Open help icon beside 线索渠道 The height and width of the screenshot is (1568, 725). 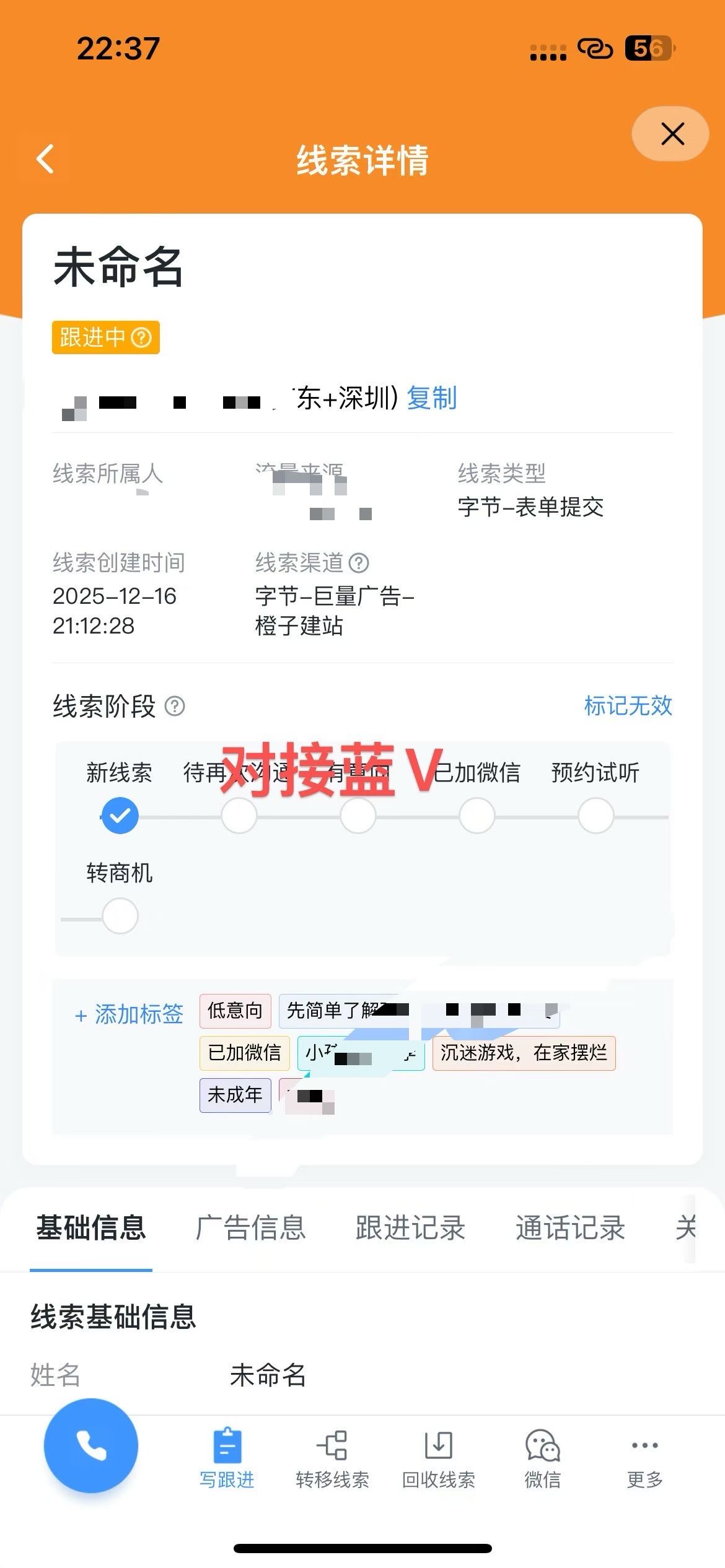[359, 563]
